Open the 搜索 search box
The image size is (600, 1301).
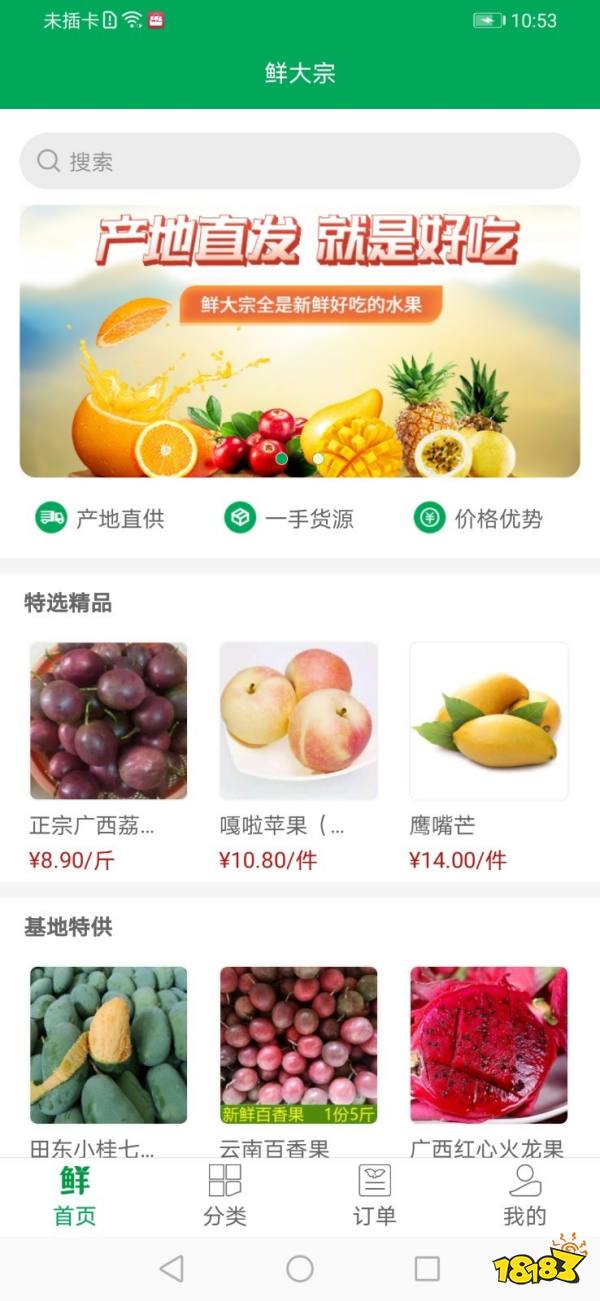point(300,161)
